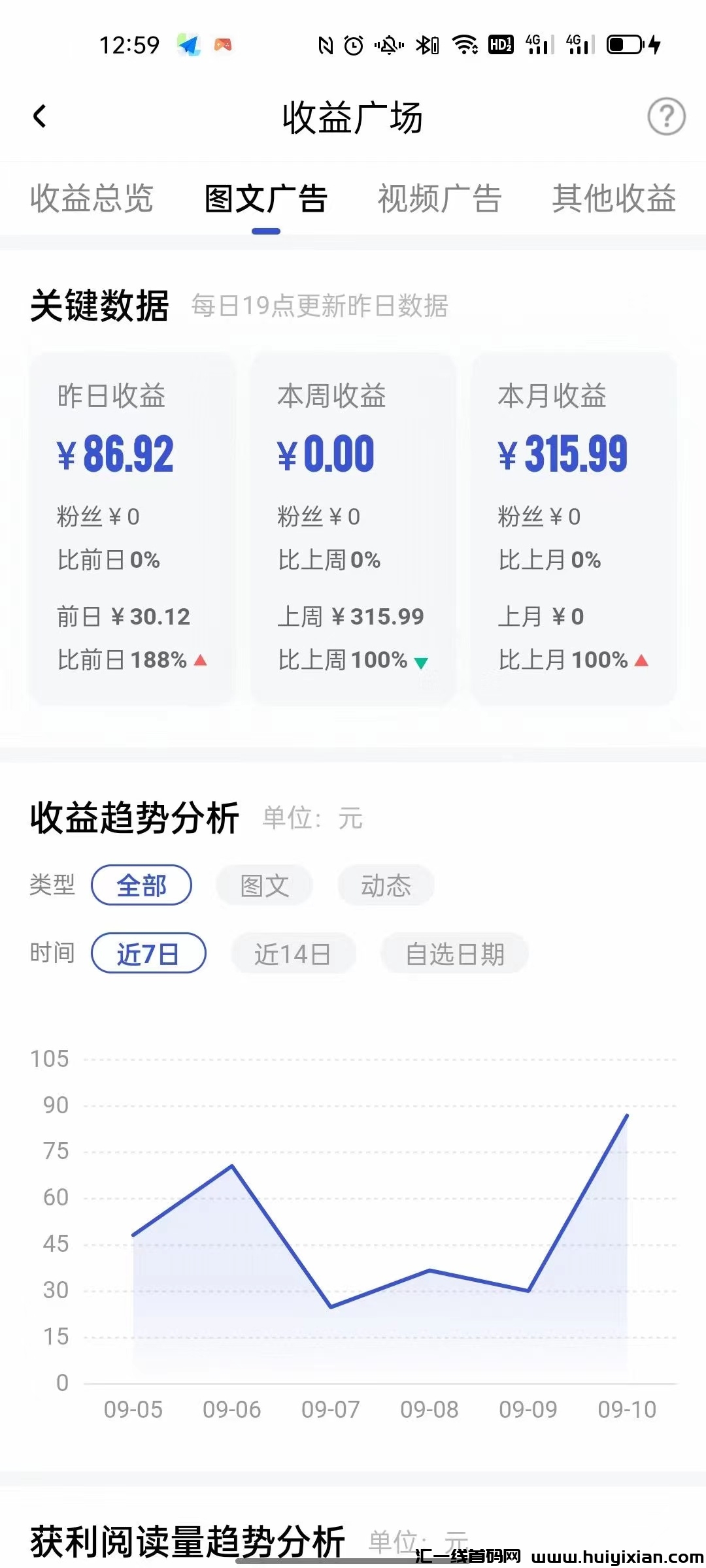The height and width of the screenshot is (1568, 706).
Task: Select the 动态 type filter
Action: tap(386, 885)
